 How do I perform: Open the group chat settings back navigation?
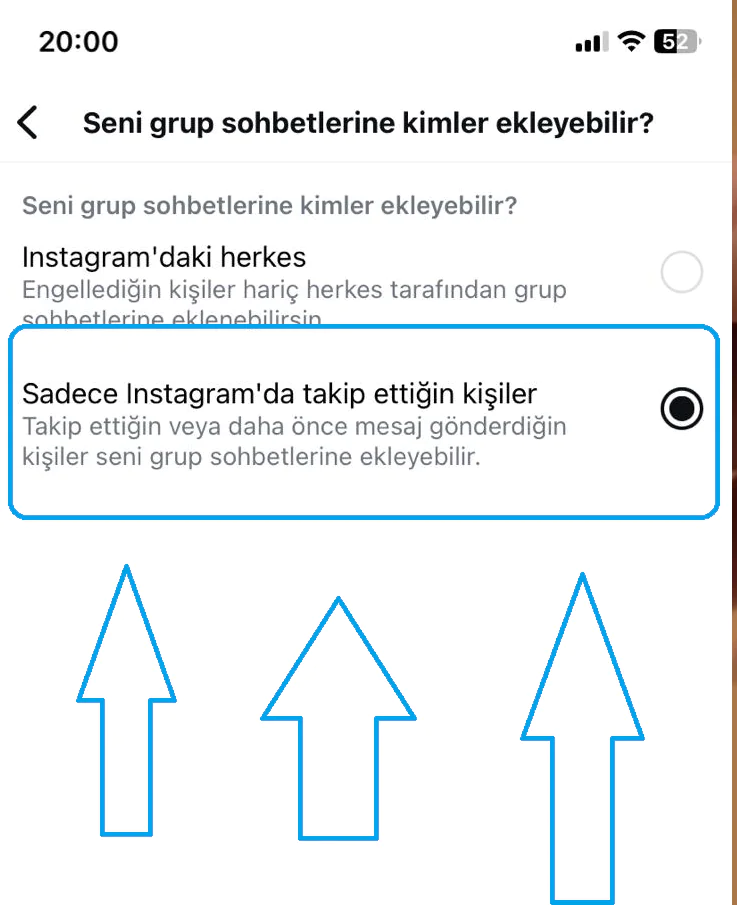tap(27, 122)
